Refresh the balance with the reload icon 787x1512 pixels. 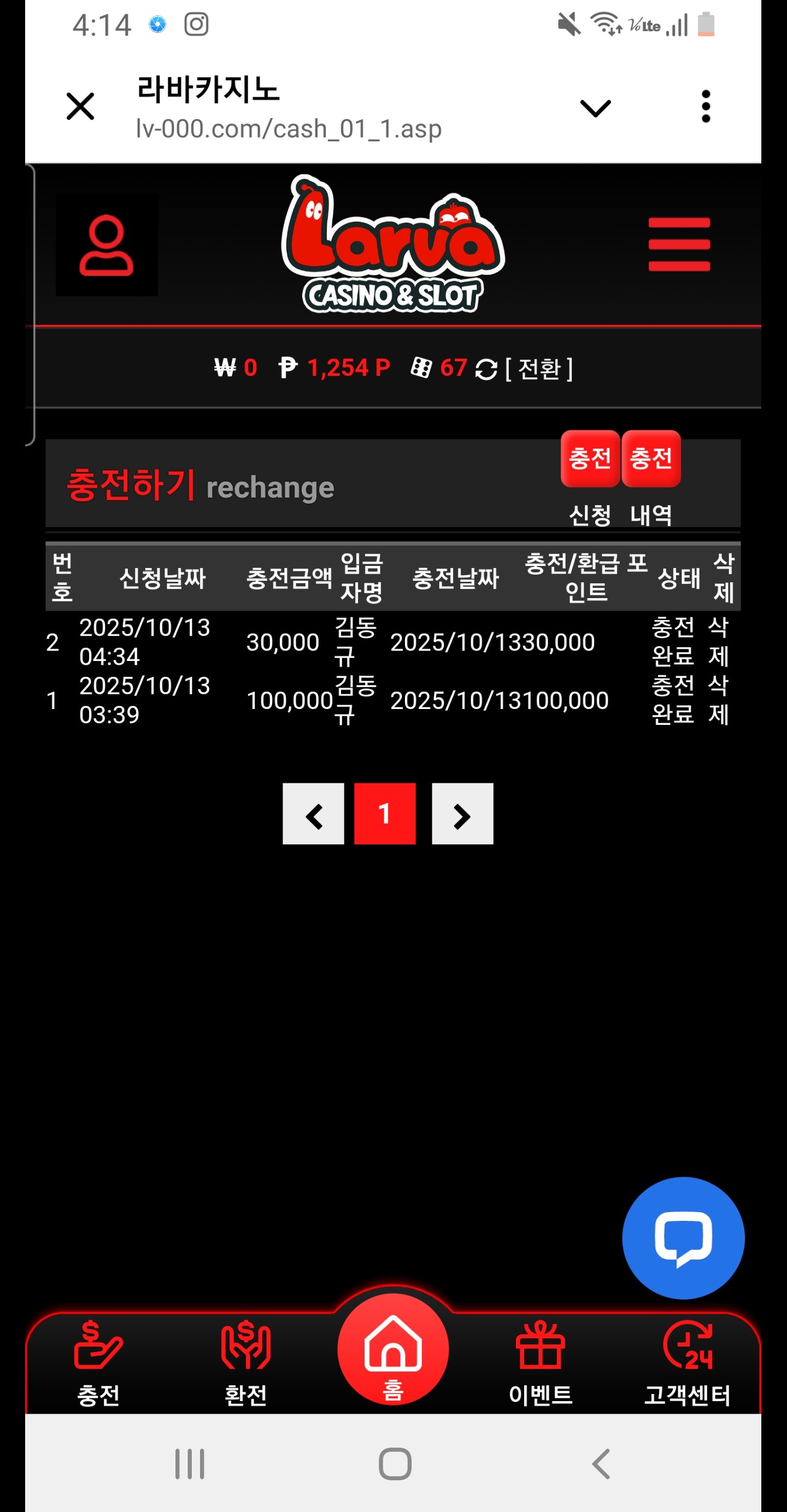point(486,369)
